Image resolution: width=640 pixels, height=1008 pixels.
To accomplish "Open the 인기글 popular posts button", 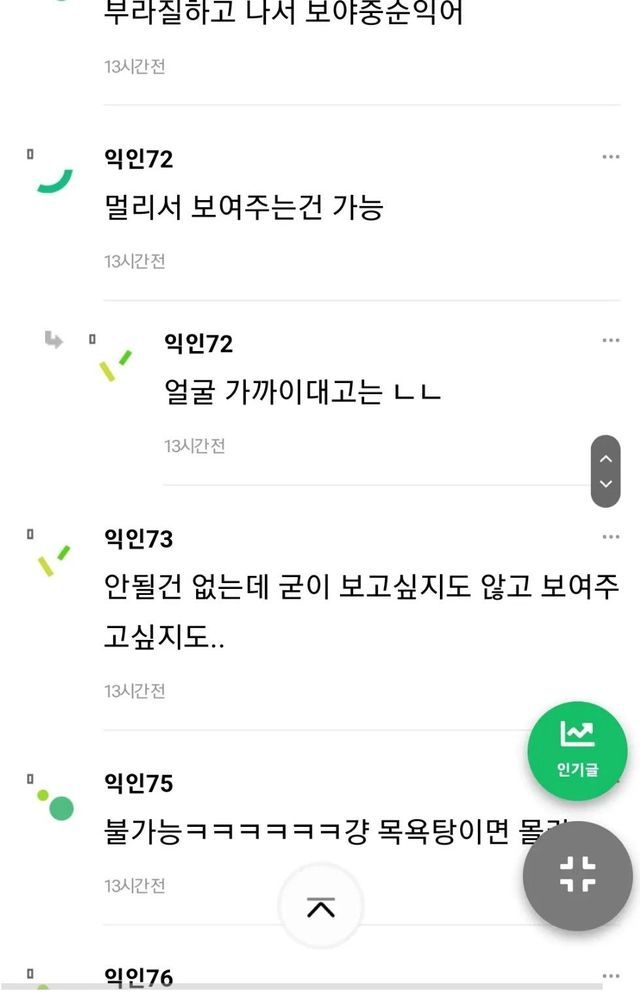I will tap(577, 751).
